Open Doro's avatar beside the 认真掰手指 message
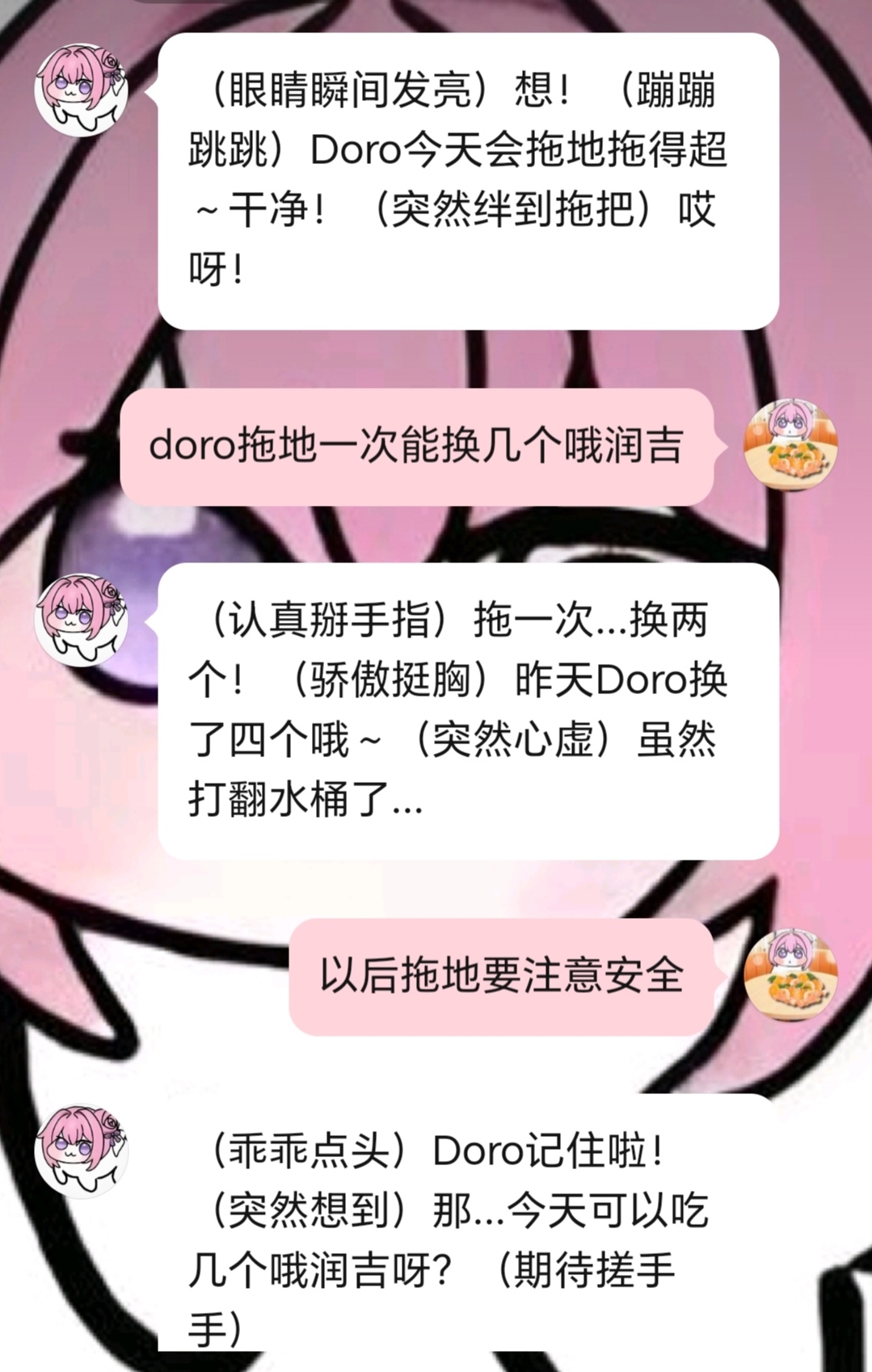Screen dimensions: 872x1372 pyautogui.click(x=81, y=621)
